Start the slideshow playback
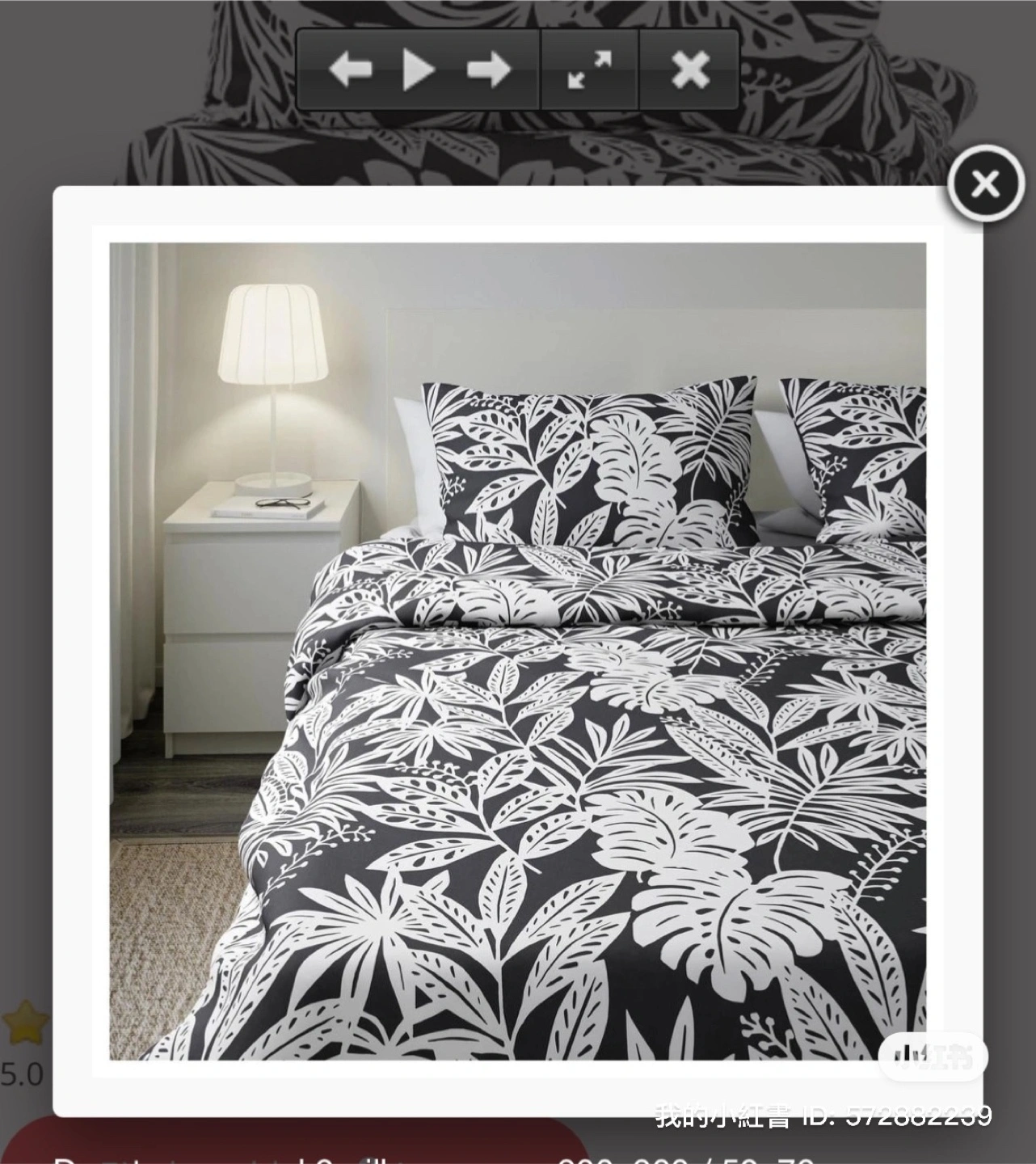The image size is (1036, 1164). (419, 70)
